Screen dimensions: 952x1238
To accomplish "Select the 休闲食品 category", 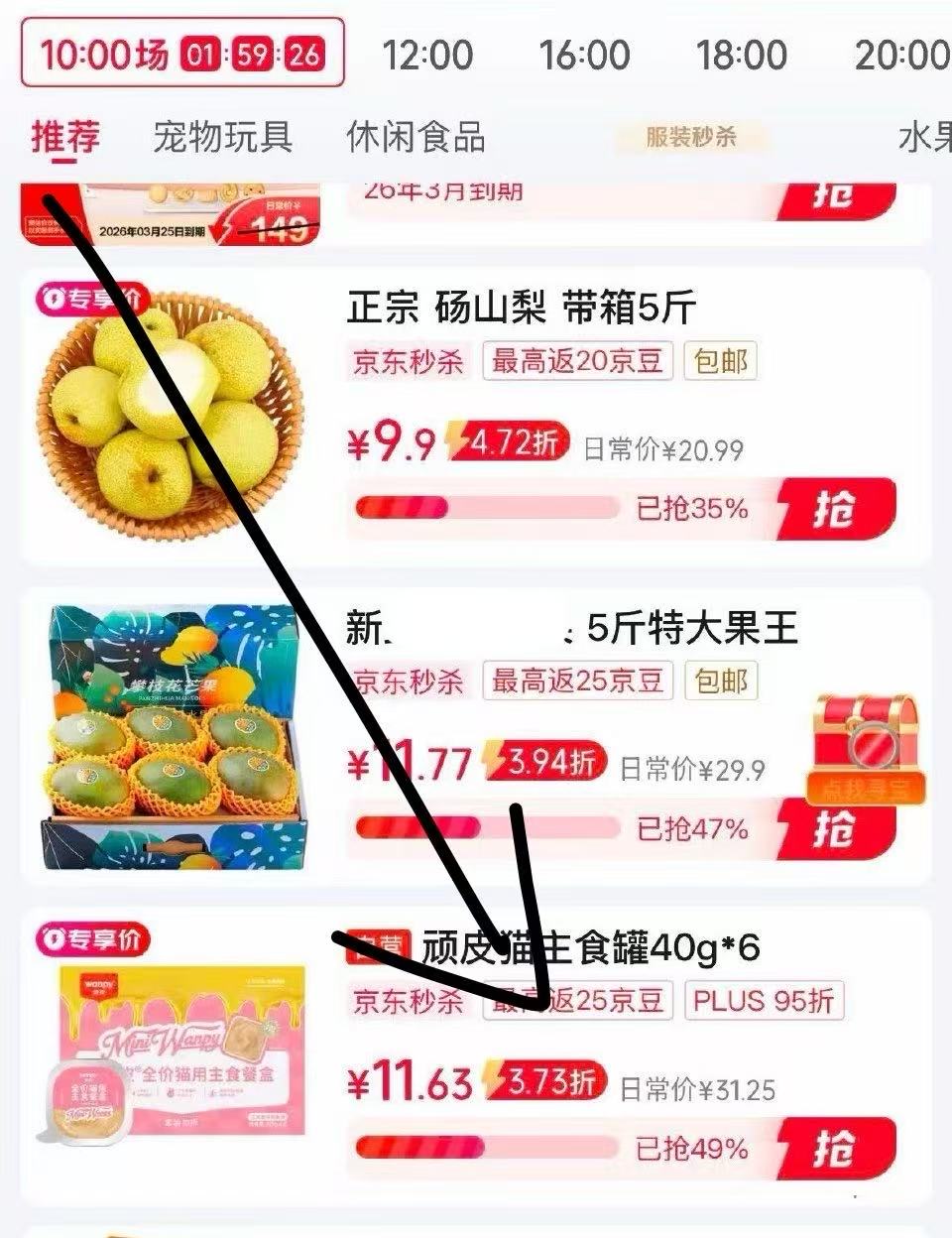I will pos(416,139).
